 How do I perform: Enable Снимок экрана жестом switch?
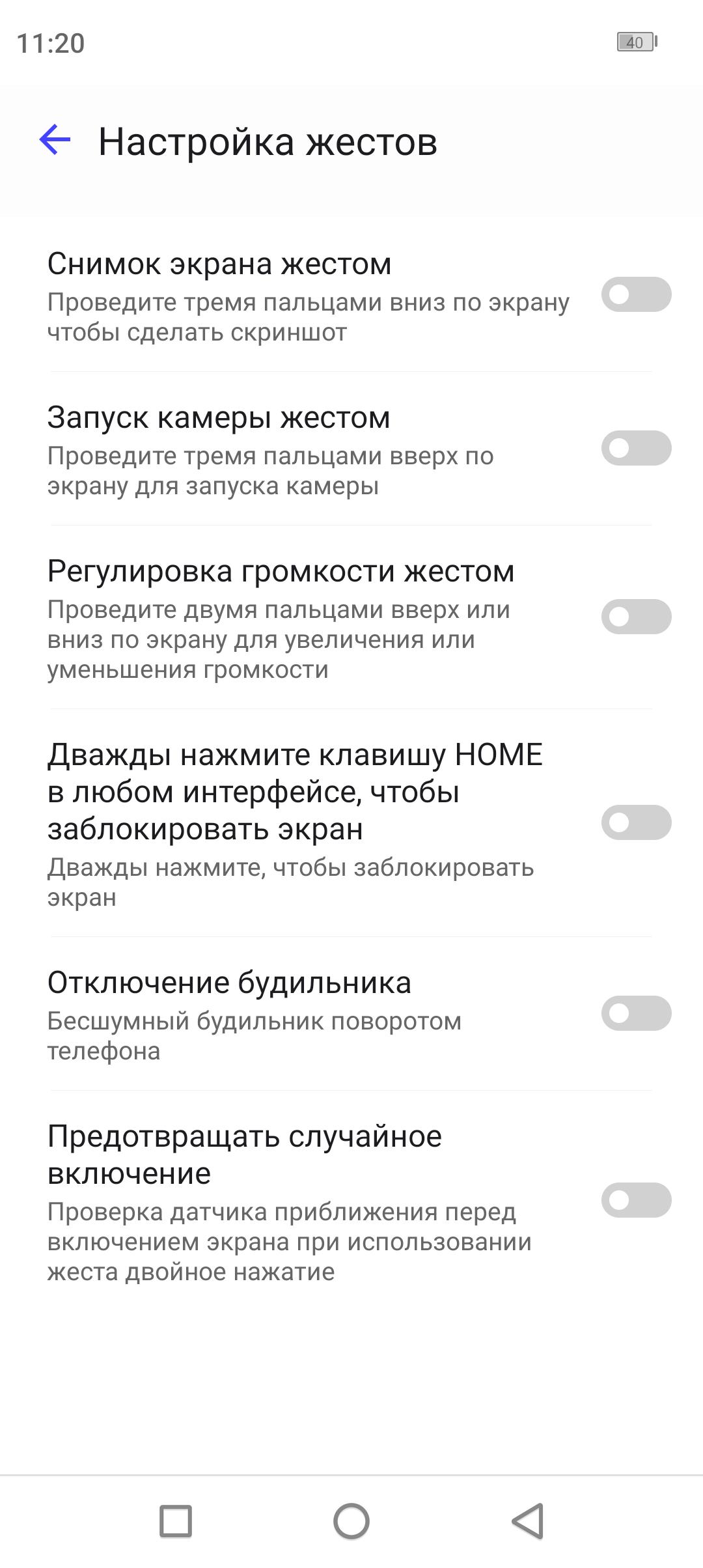tap(636, 295)
